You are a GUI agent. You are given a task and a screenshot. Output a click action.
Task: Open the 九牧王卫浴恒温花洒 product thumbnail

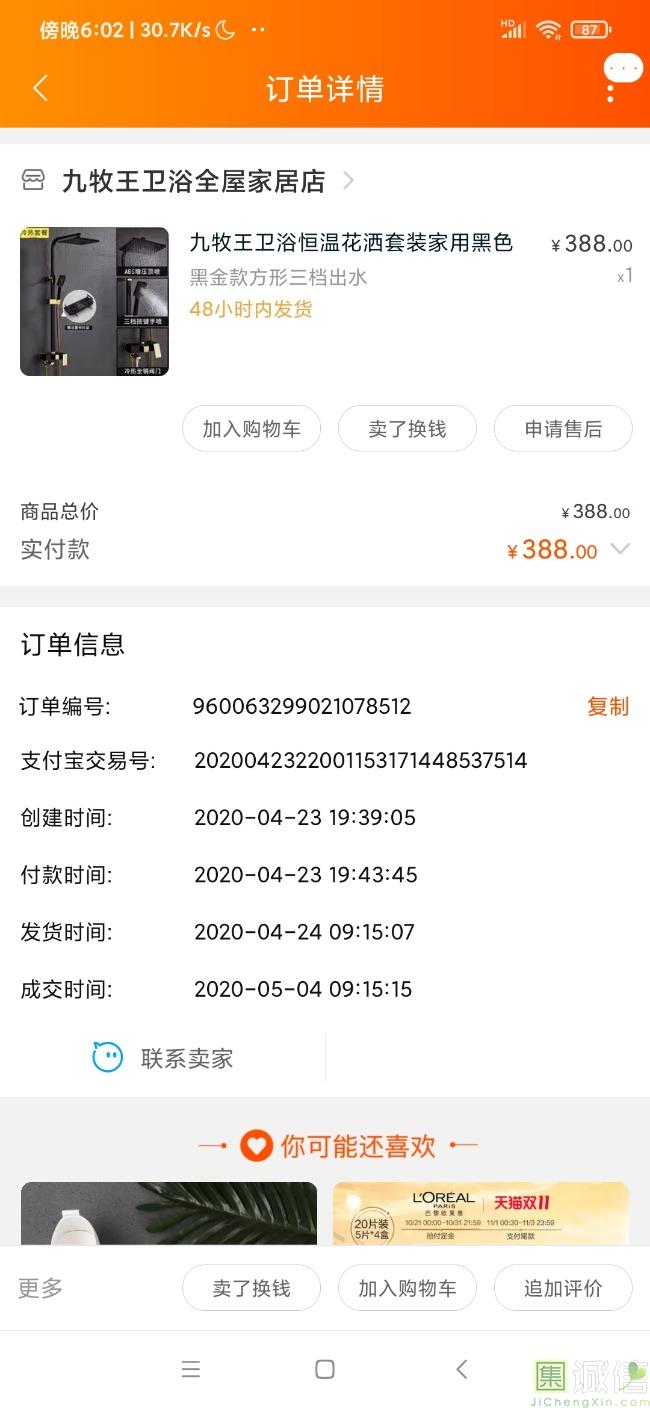pos(94,302)
